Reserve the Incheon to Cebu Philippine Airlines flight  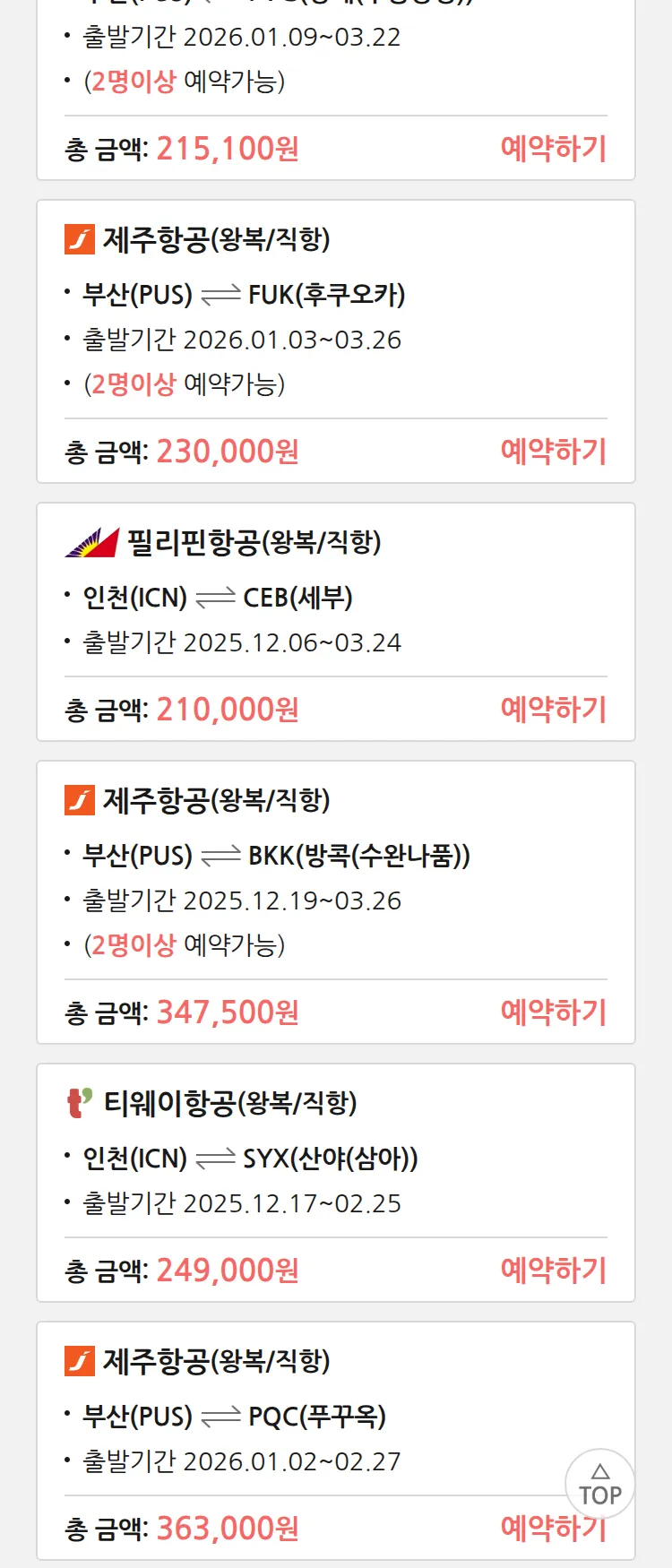553,709
